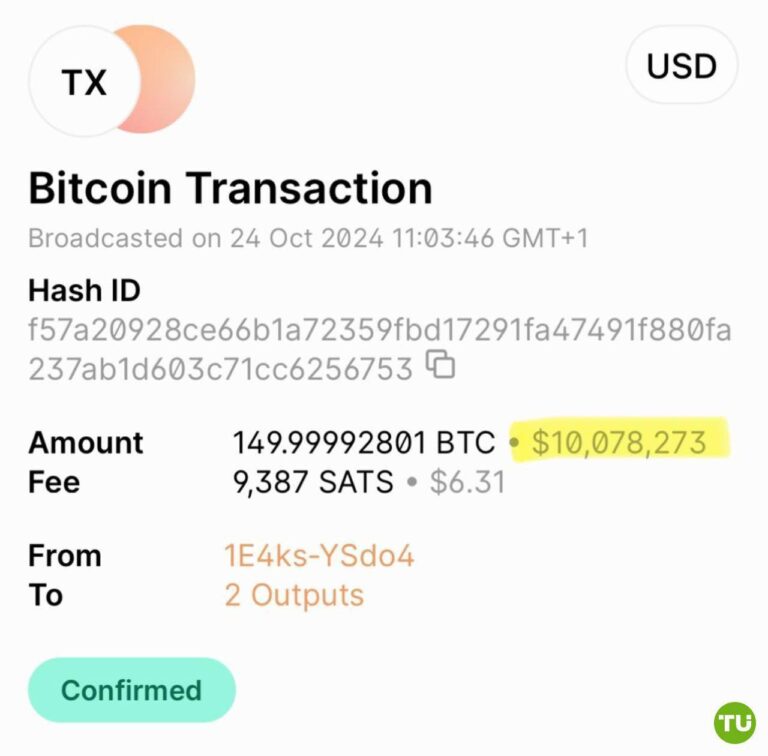Open sender address 1E4ks-YSdo4
This screenshot has height=756, width=768.
coord(319,556)
